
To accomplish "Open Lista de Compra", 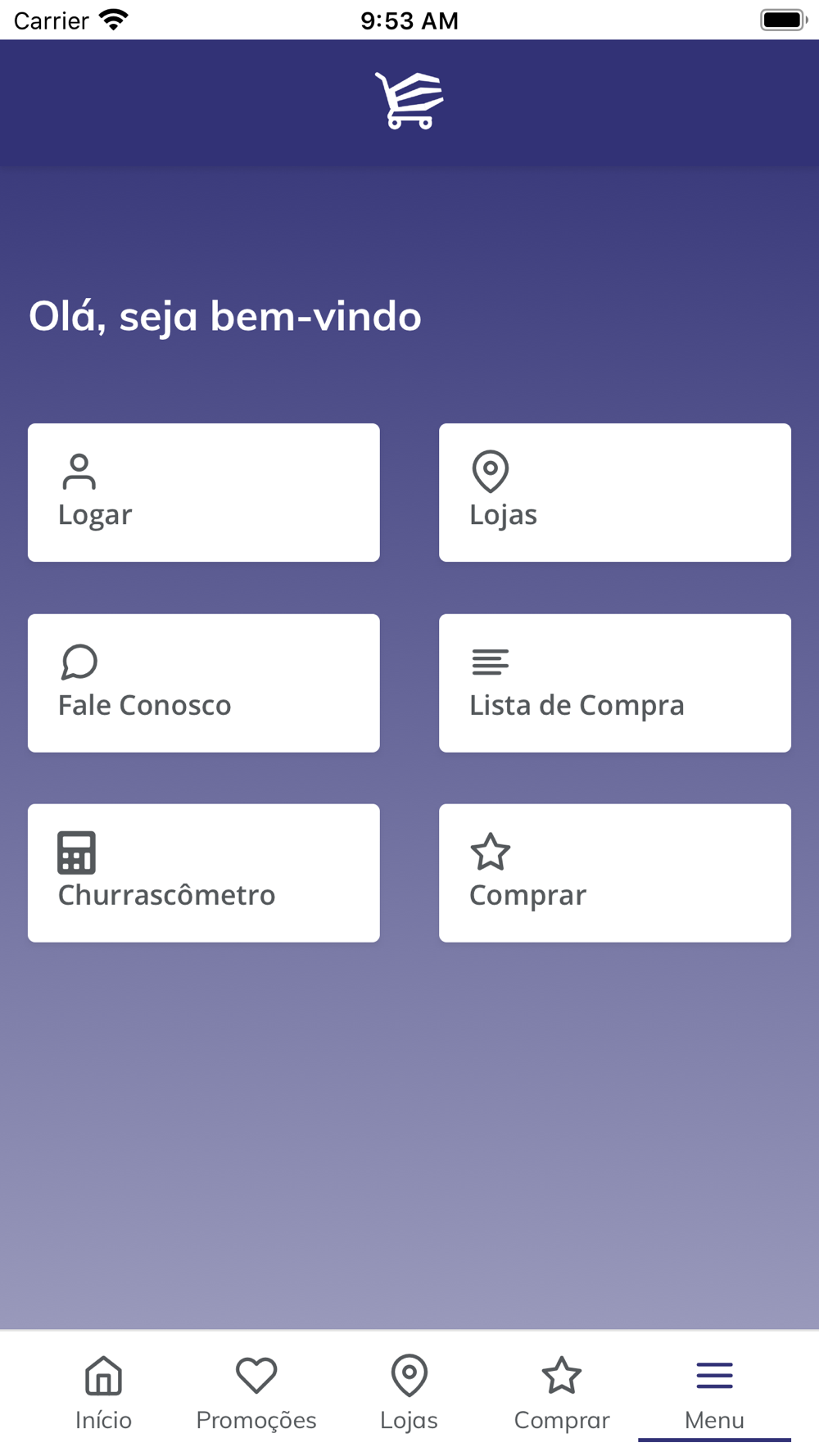I will coord(614,683).
